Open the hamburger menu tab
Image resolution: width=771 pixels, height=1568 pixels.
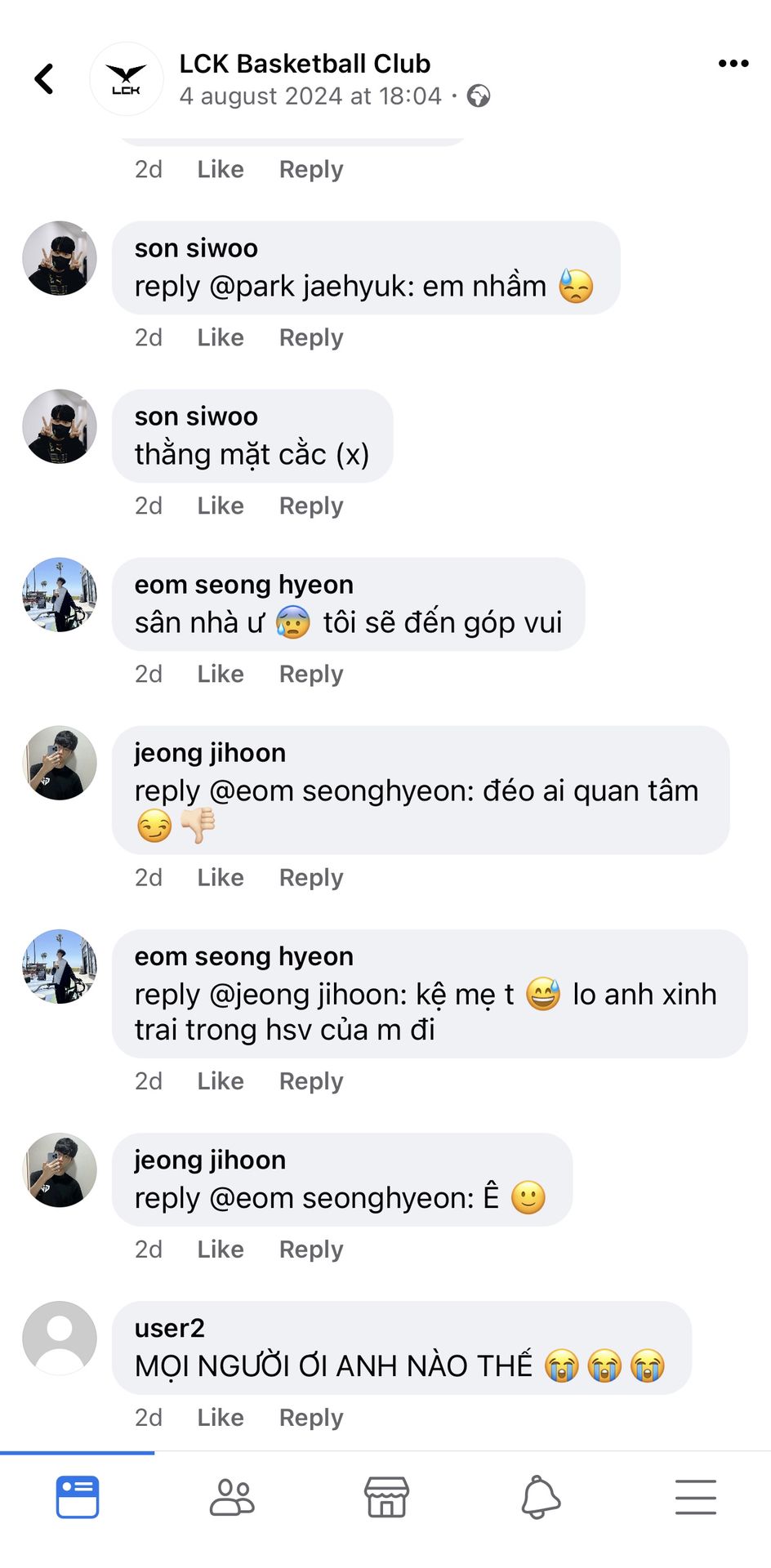(695, 1497)
